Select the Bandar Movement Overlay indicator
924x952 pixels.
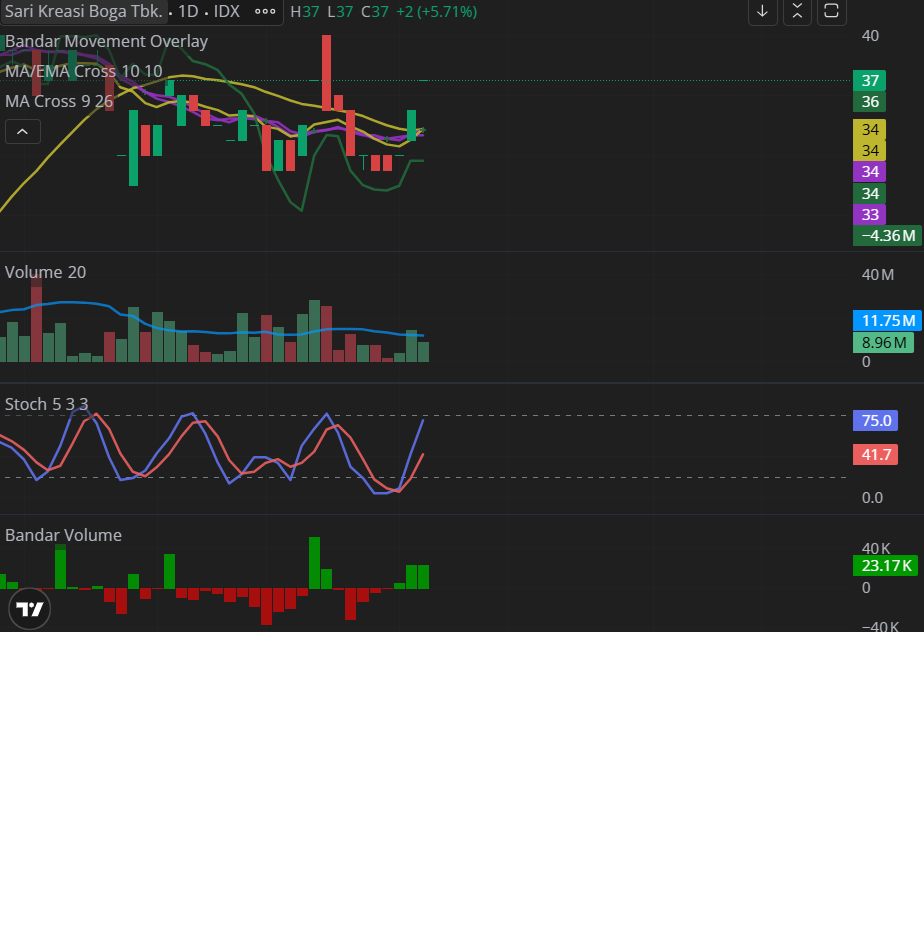pos(106,42)
